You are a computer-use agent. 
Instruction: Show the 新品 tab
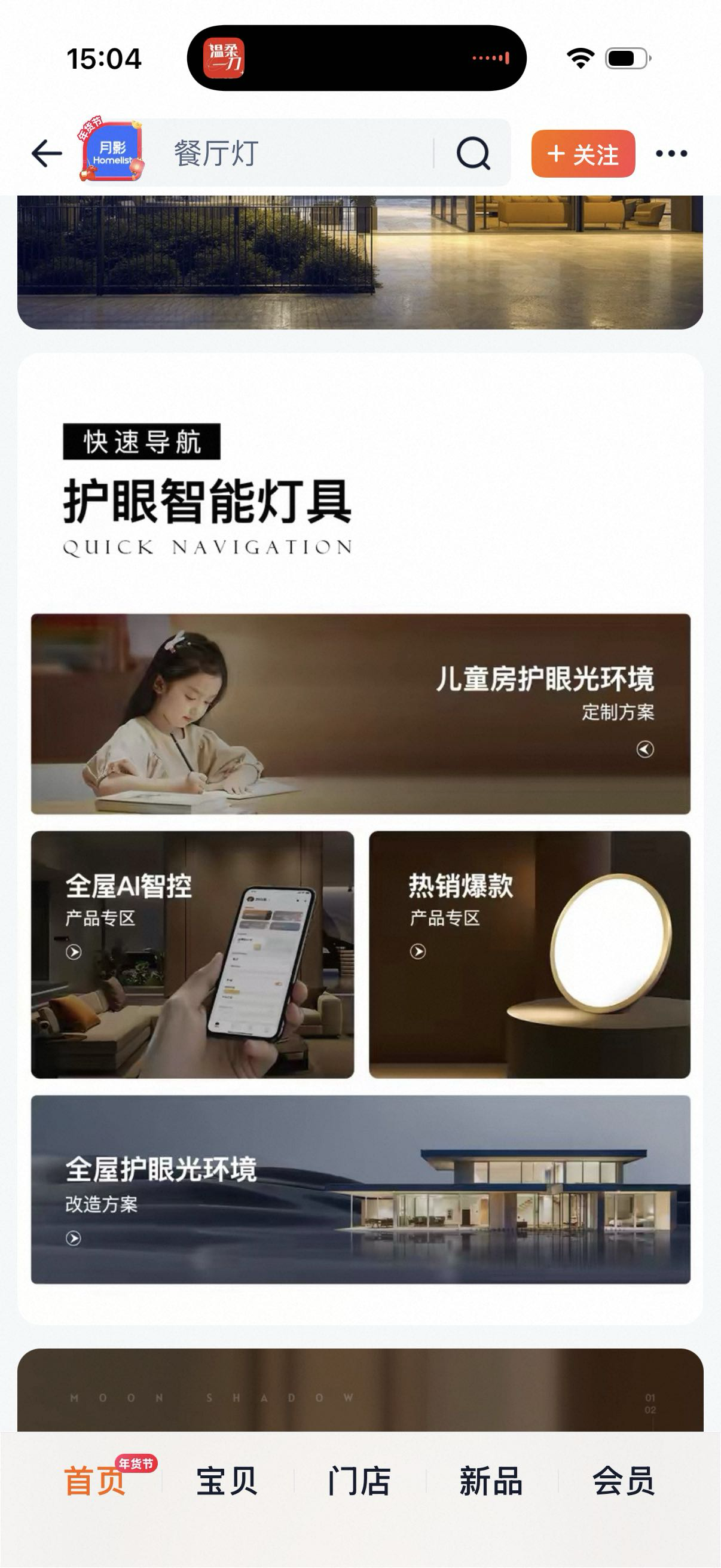[491, 1480]
